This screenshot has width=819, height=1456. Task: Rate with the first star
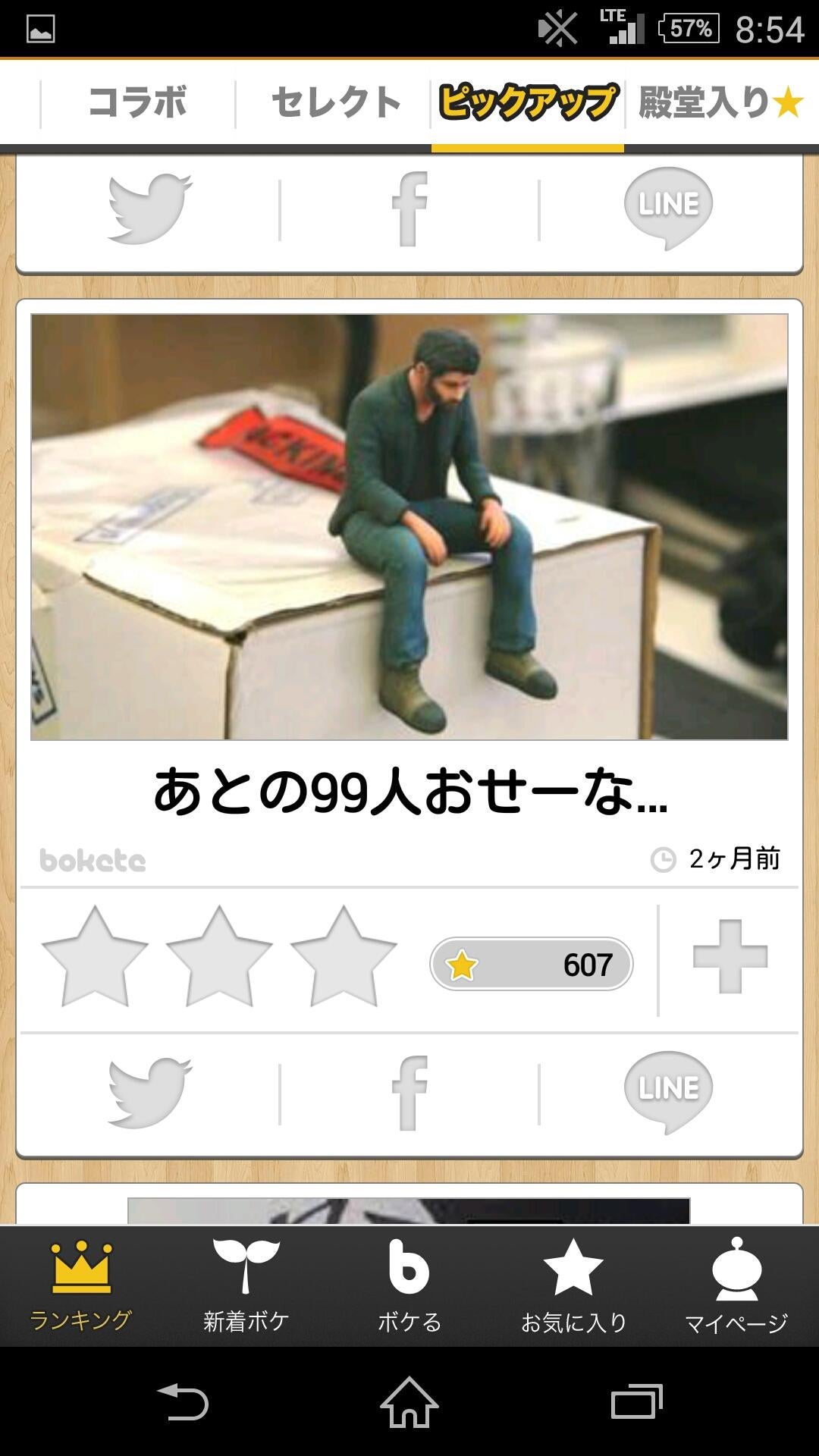95,963
